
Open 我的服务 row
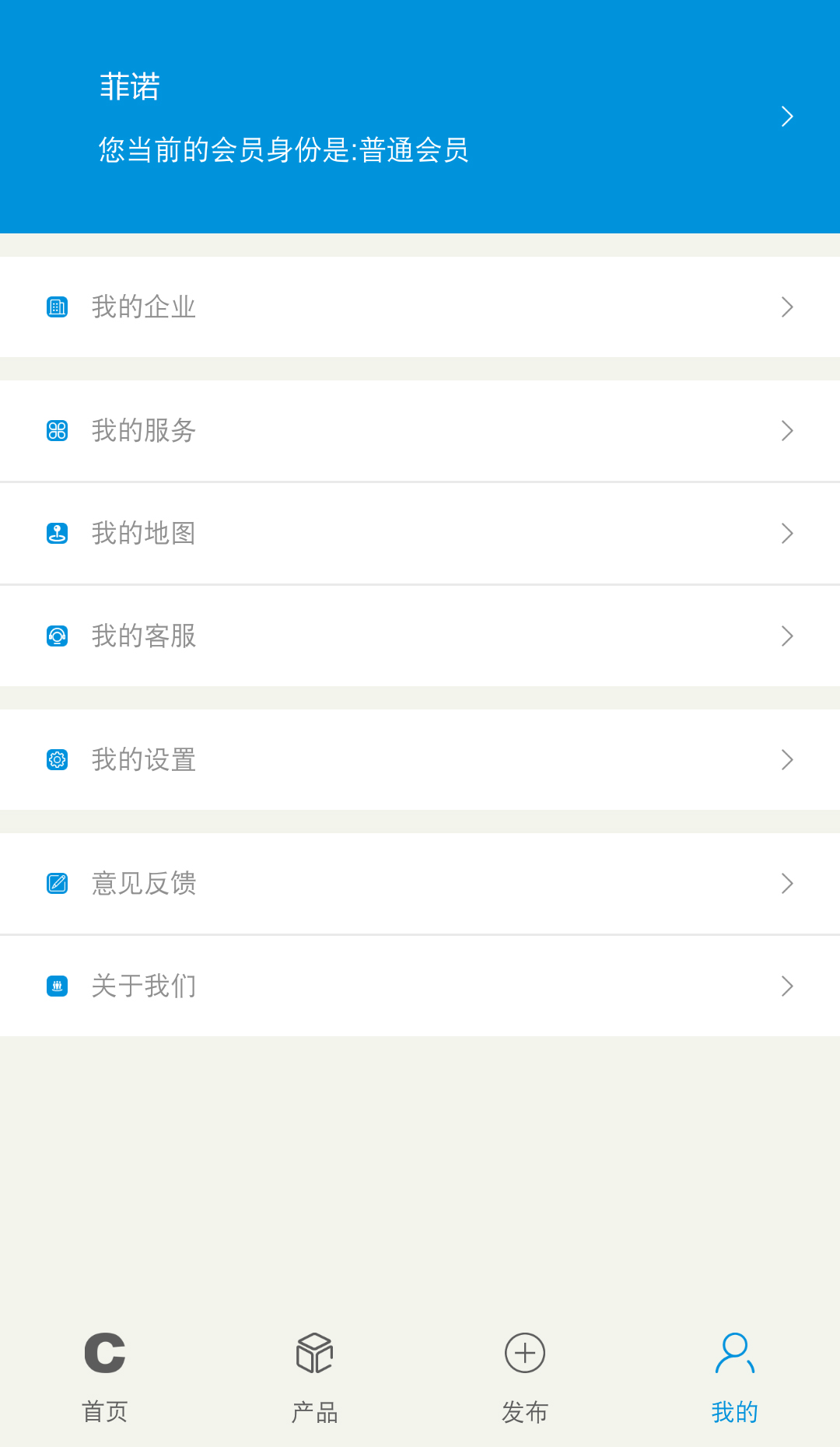click(x=420, y=431)
